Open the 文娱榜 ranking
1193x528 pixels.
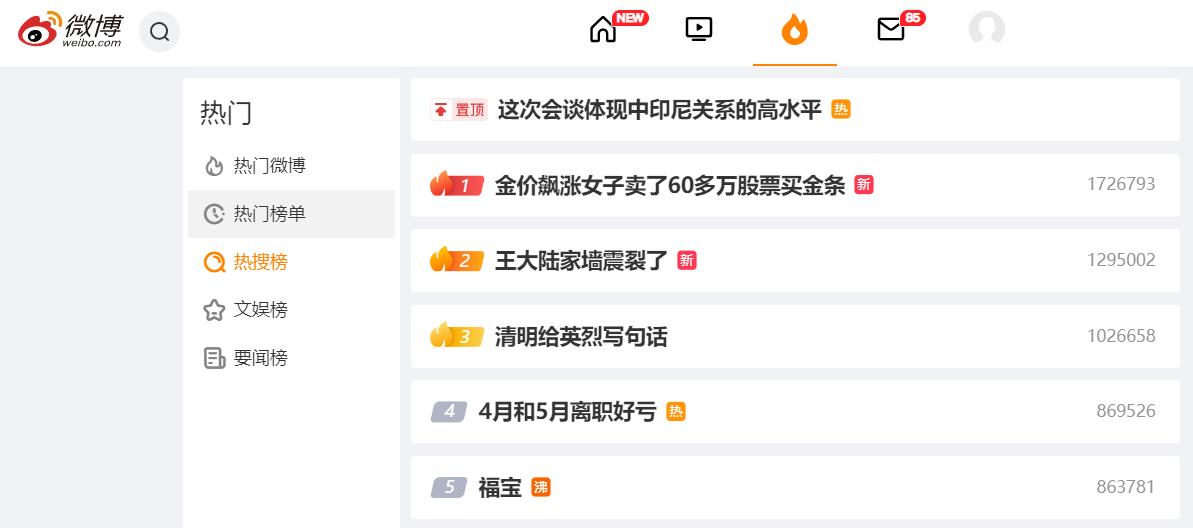(260, 310)
